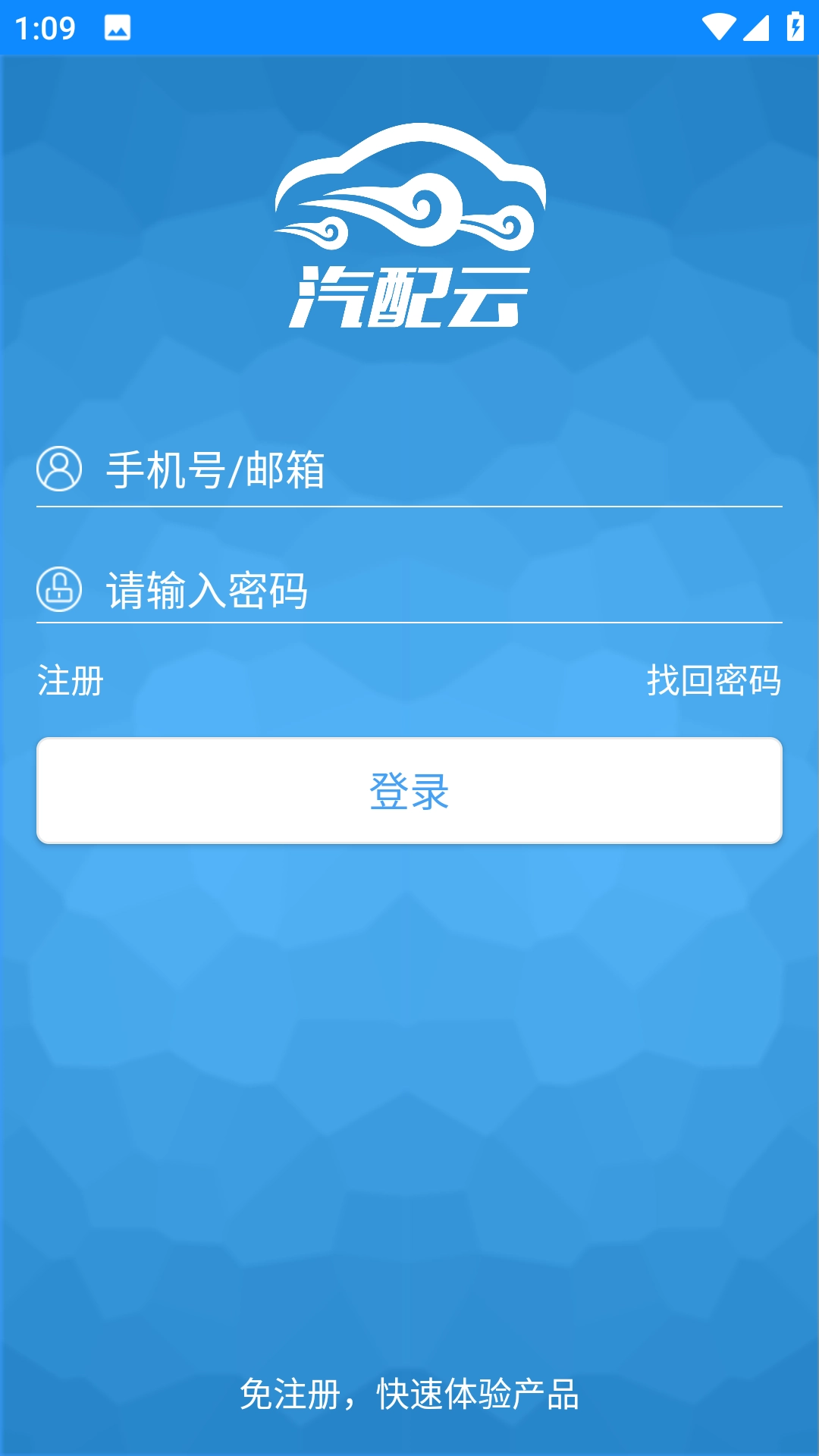Tap the white login button card
819x1456 pixels.
coord(409,789)
